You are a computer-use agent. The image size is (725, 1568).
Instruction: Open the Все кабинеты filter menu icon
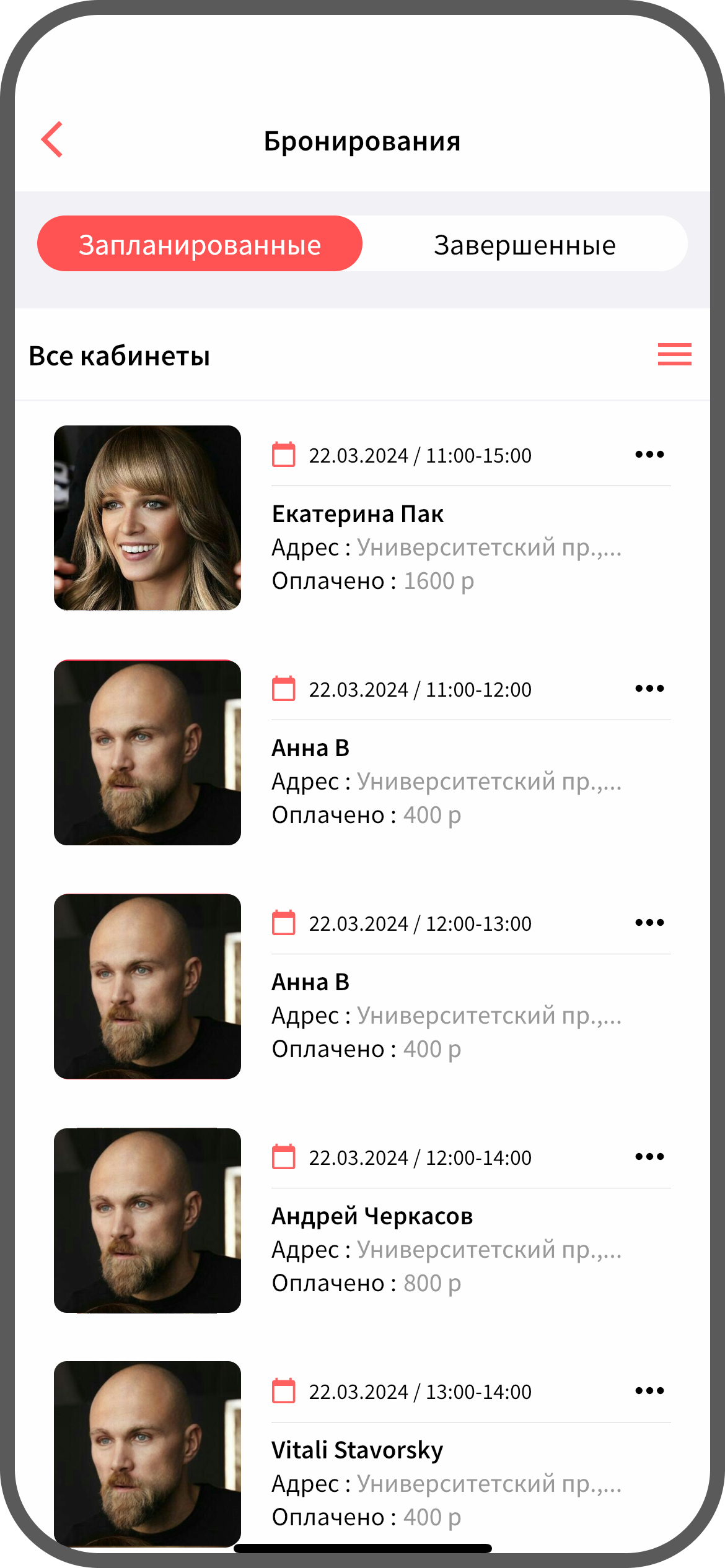tap(674, 354)
